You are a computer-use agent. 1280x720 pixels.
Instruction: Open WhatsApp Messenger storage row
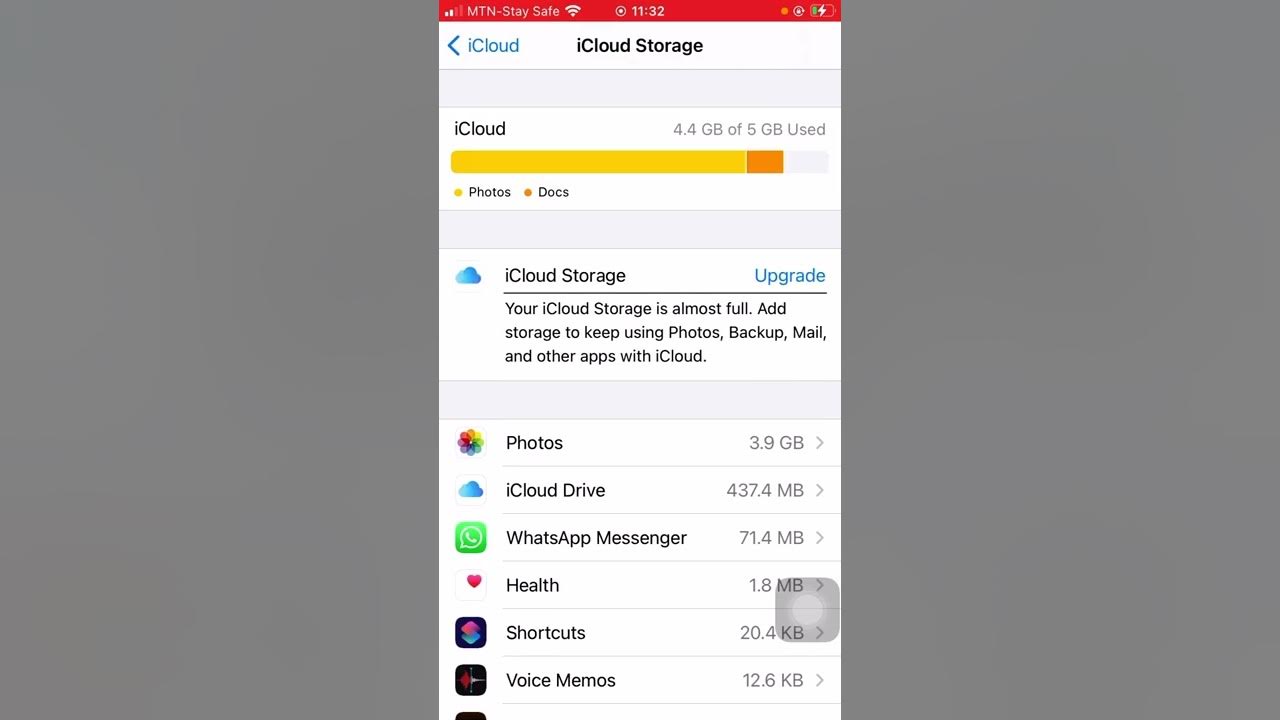coord(640,538)
